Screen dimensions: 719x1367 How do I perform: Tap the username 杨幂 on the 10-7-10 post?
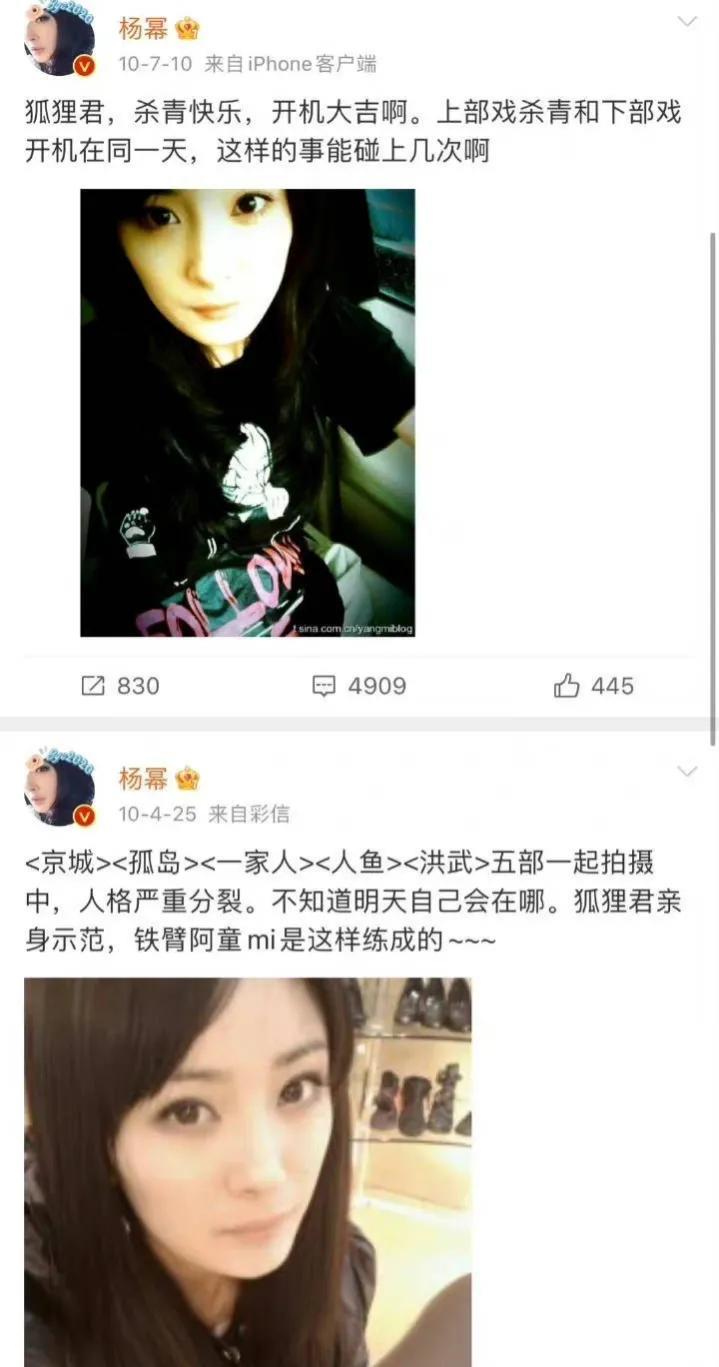[144, 28]
